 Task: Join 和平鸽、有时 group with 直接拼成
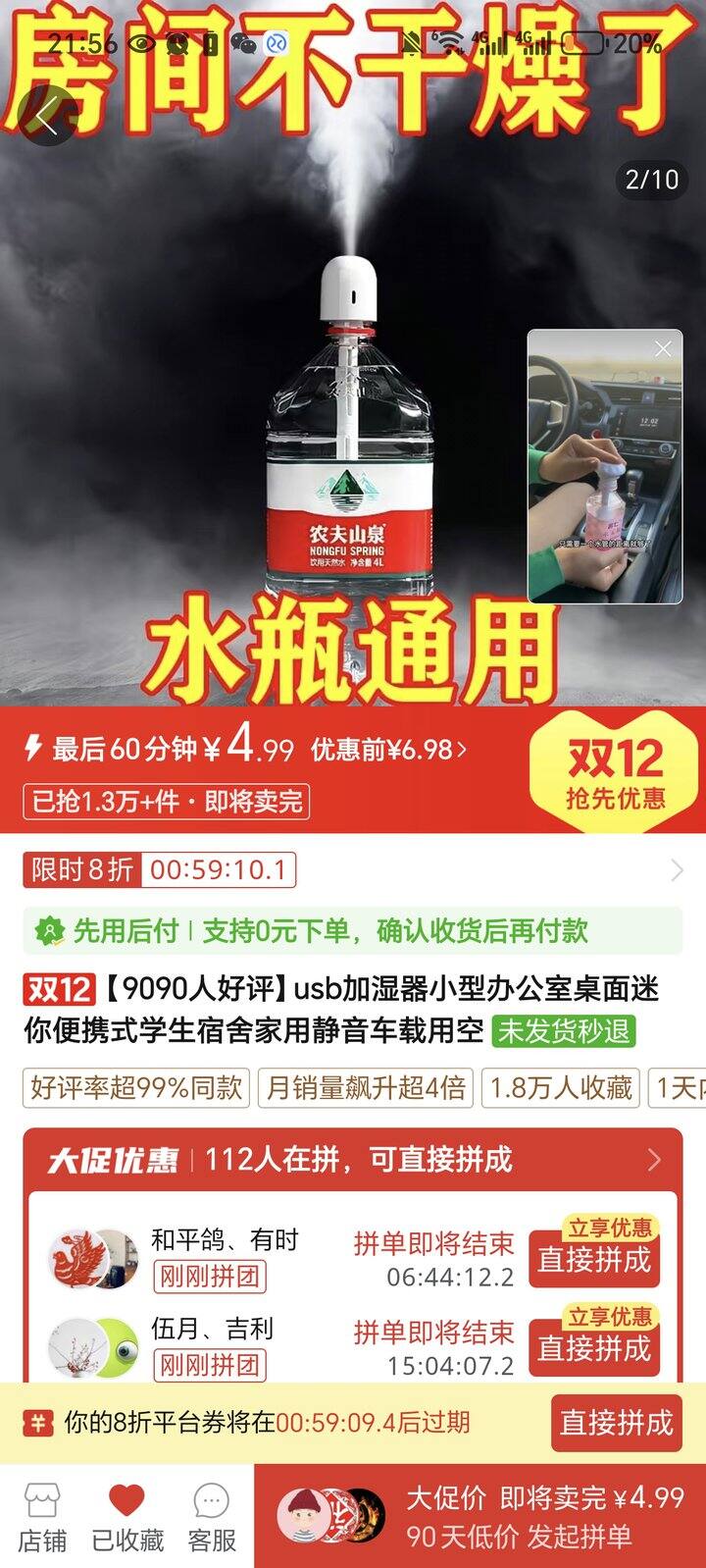tap(594, 1259)
